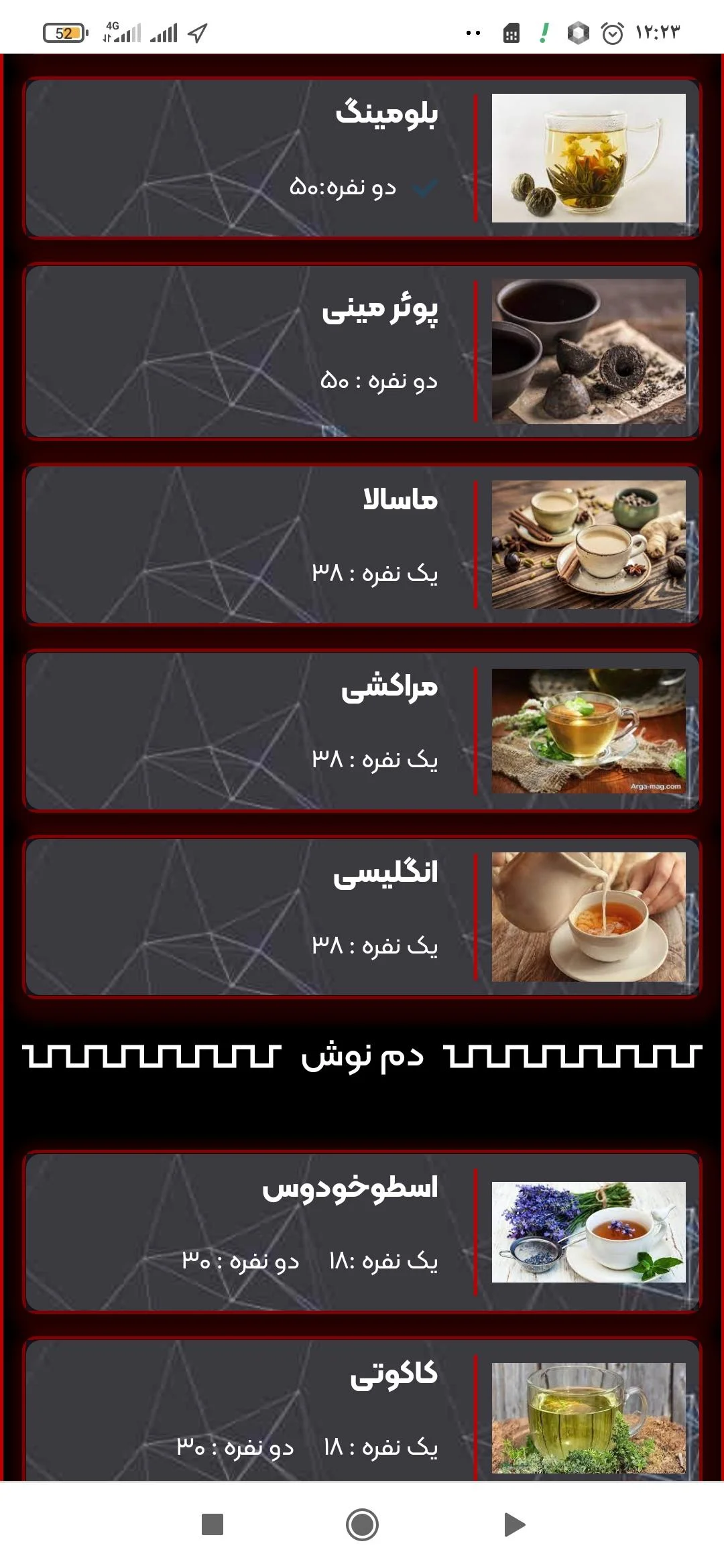Open the اسطوخودوس herbal tea card
This screenshot has width=724, height=1568.
click(362, 1232)
